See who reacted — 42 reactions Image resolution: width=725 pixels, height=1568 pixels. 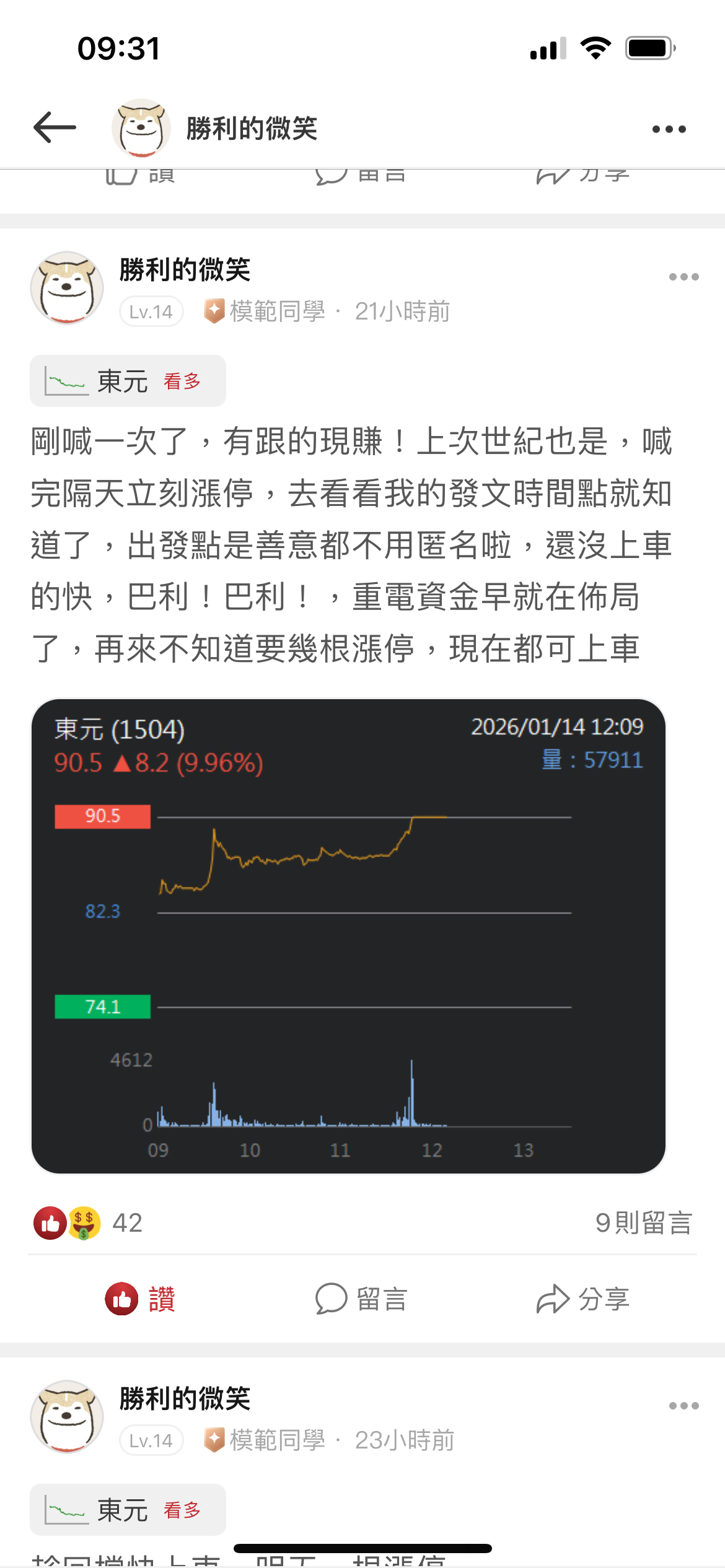pyautogui.click(x=88, y=1222)
